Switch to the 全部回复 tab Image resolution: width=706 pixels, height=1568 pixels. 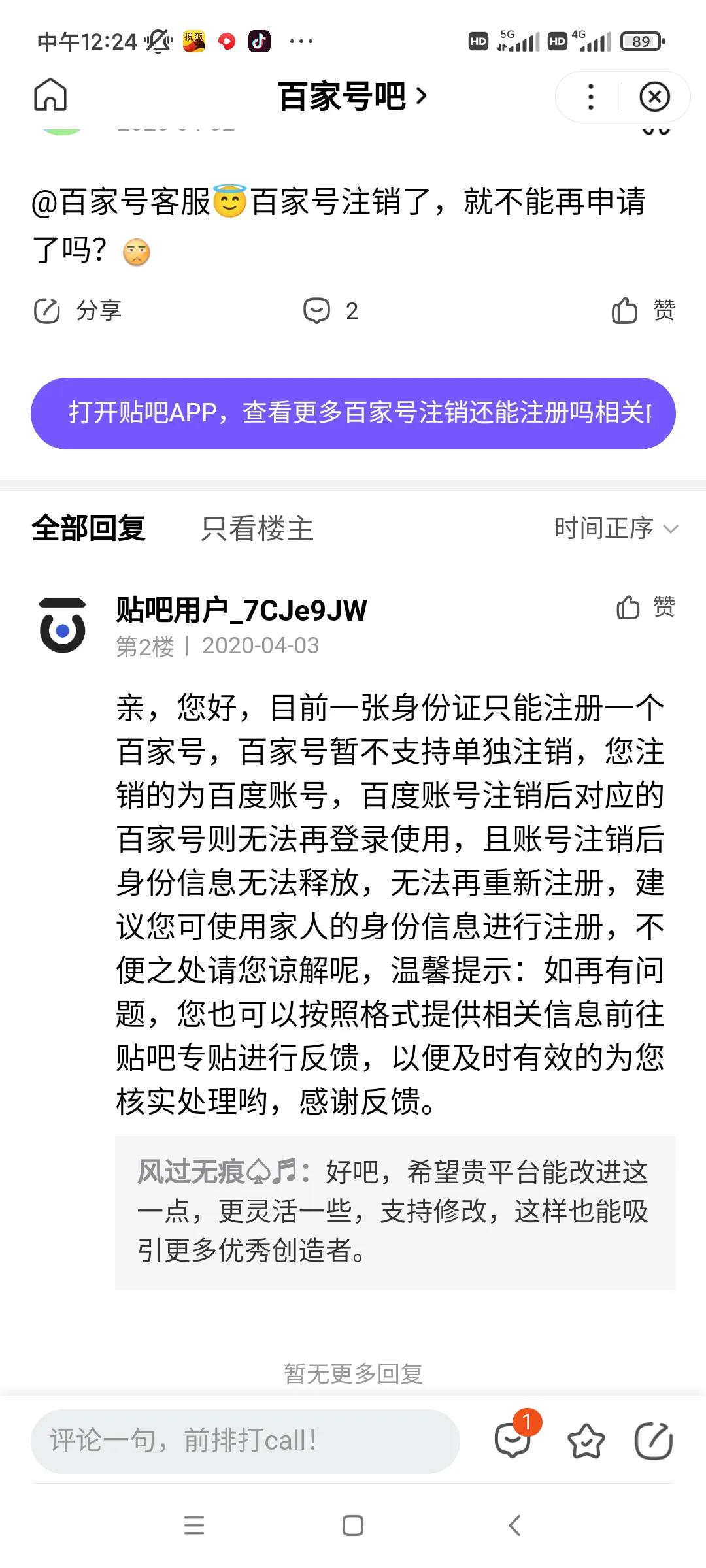pos(88,529)
